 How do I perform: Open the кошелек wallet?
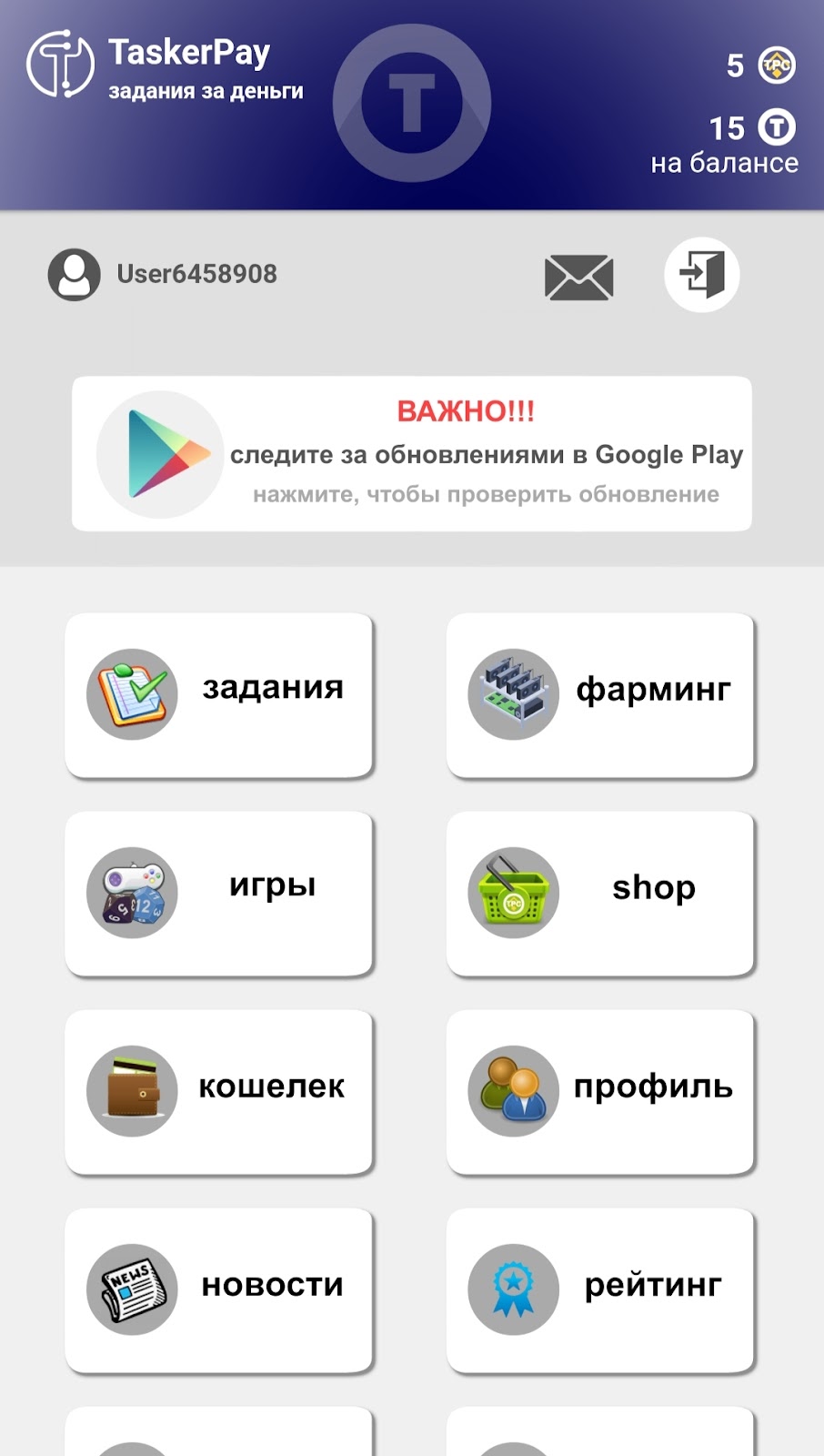219,1091
